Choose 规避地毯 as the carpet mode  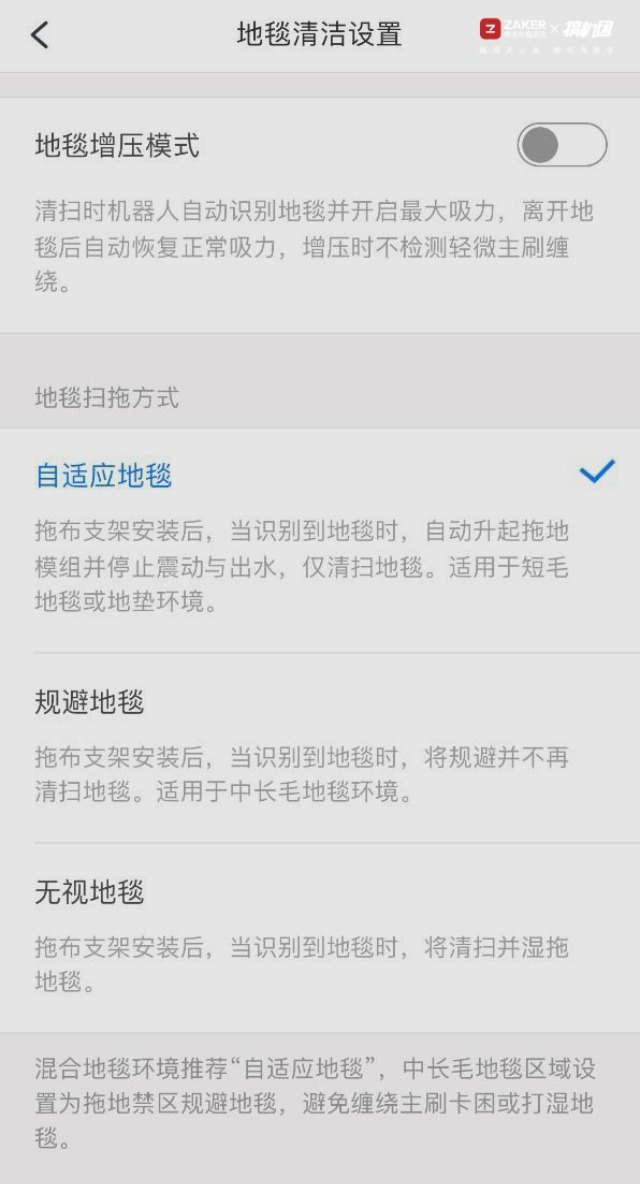[320, 748]
